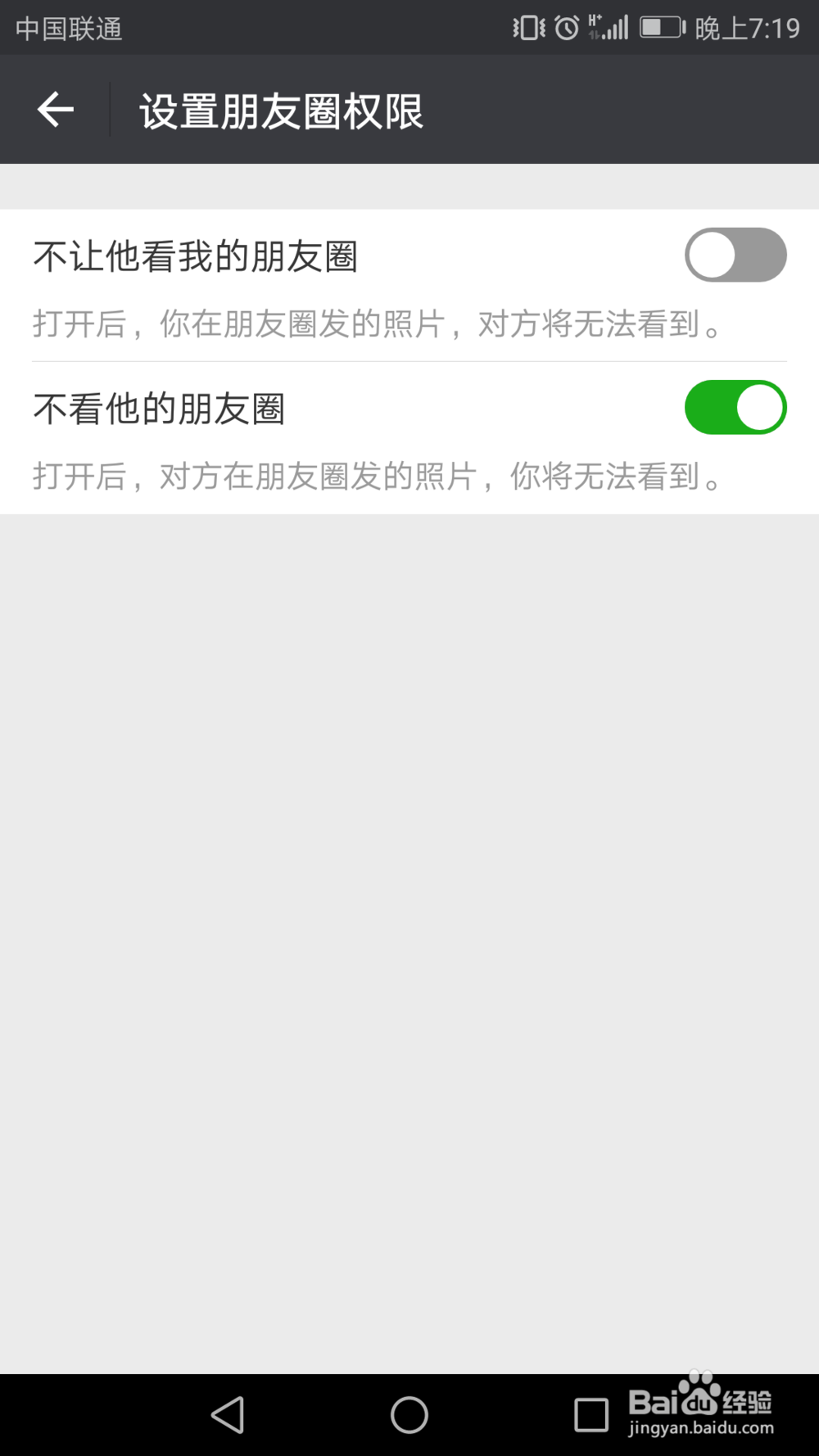Toggle the hide-my-moments permission switch
Image resolution: width=819 pixels, height=1456 pixels.
[x=735, y=255]
